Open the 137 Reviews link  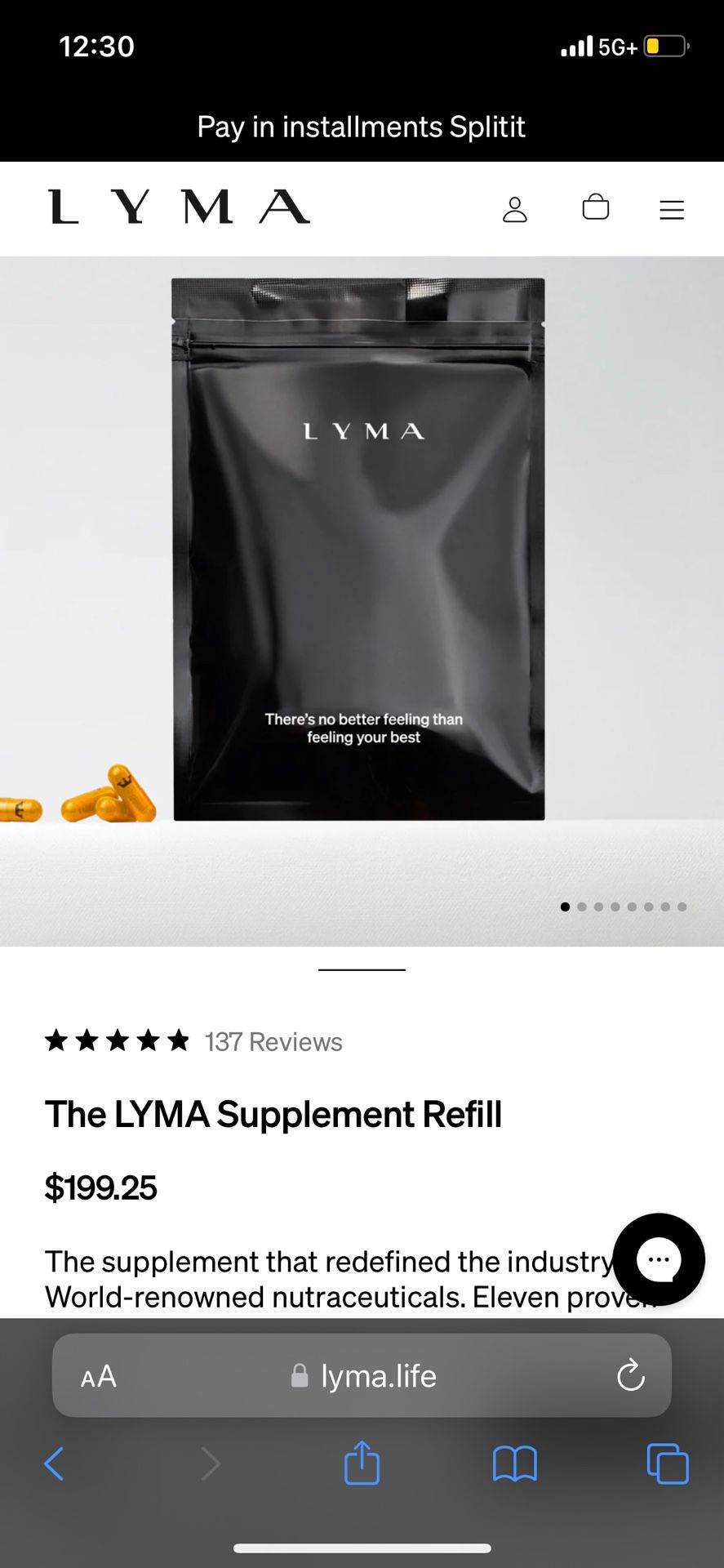pyautogui.click(x=273, y=1041)
